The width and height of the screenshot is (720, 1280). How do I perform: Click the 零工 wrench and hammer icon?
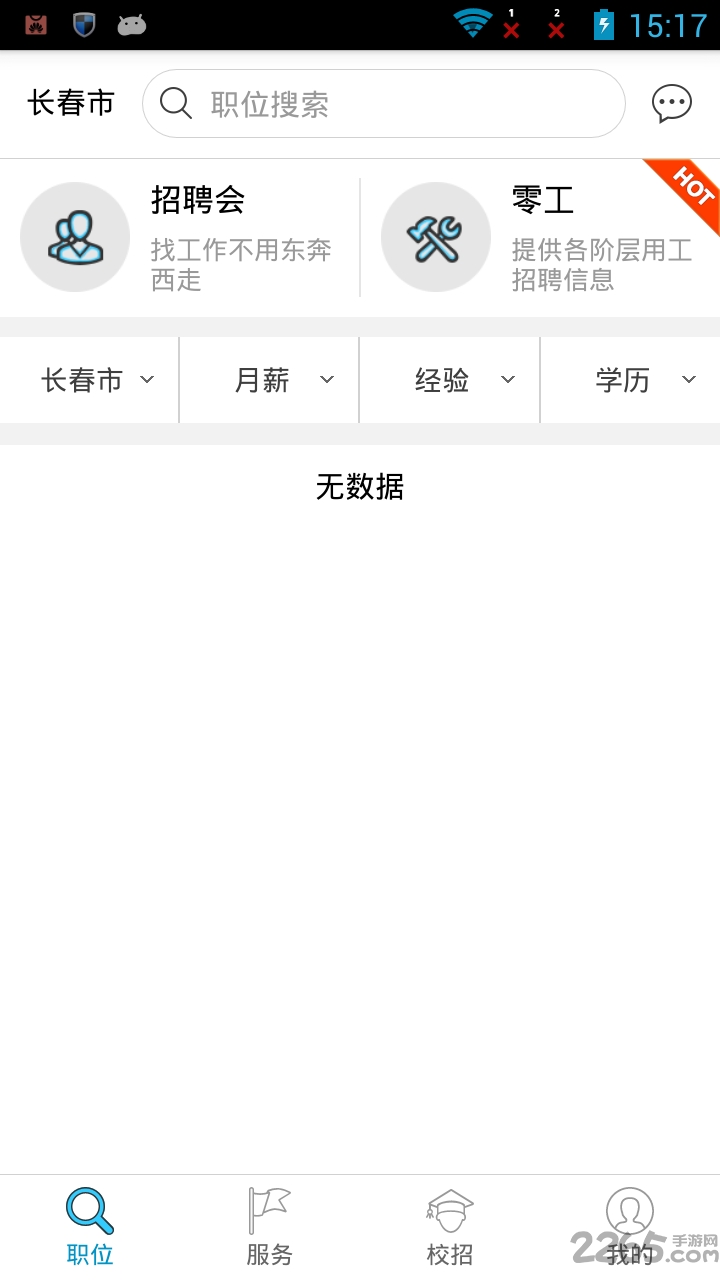435,236
